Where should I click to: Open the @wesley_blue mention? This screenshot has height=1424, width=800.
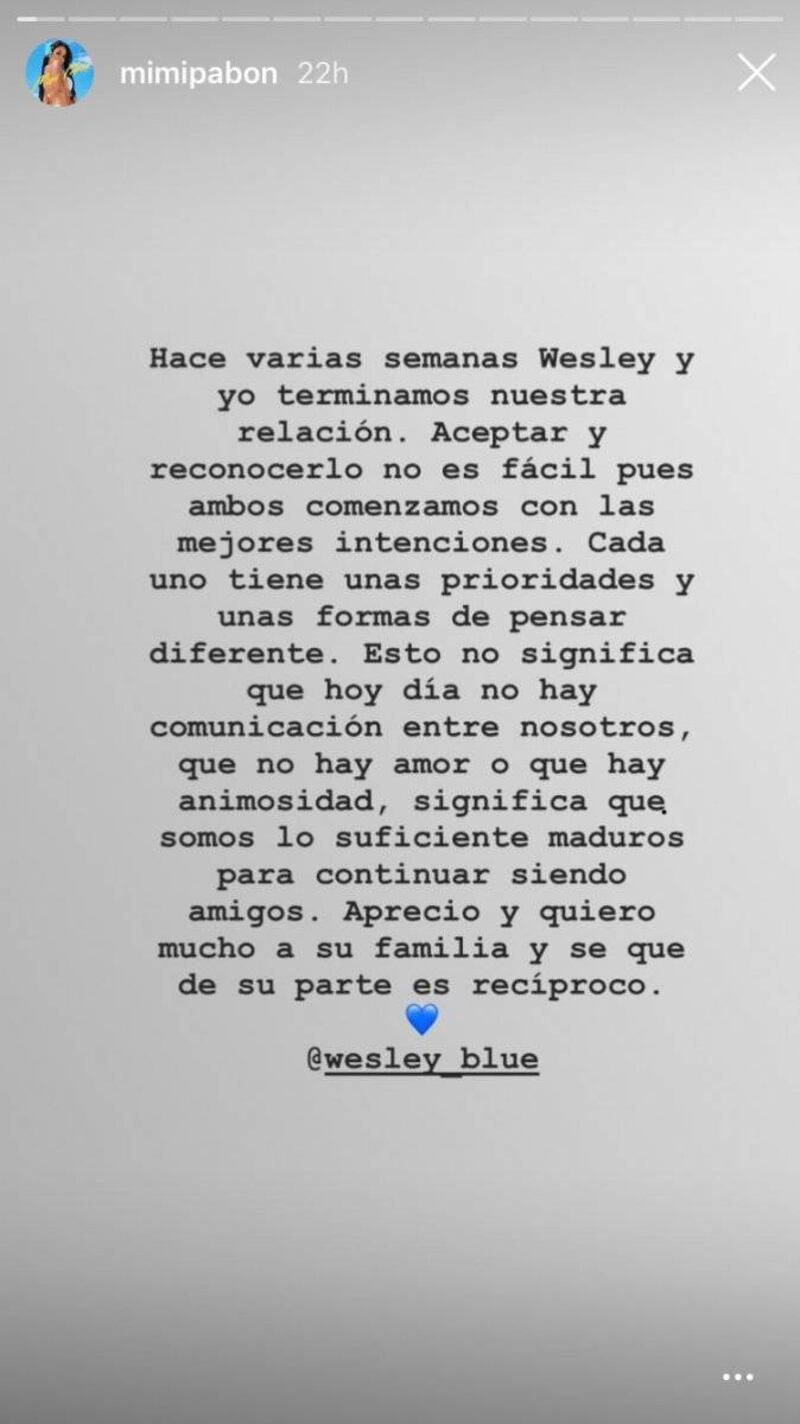422,1059
